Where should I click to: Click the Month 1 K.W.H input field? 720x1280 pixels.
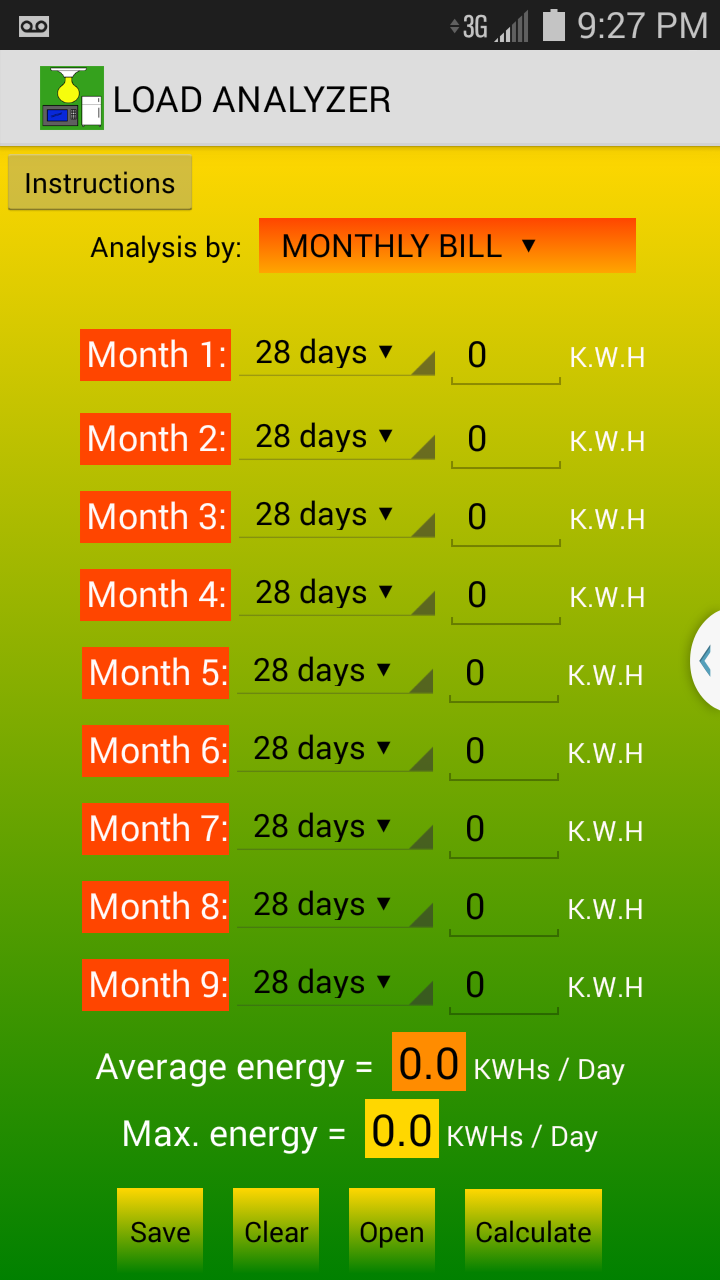pos(505,355)
